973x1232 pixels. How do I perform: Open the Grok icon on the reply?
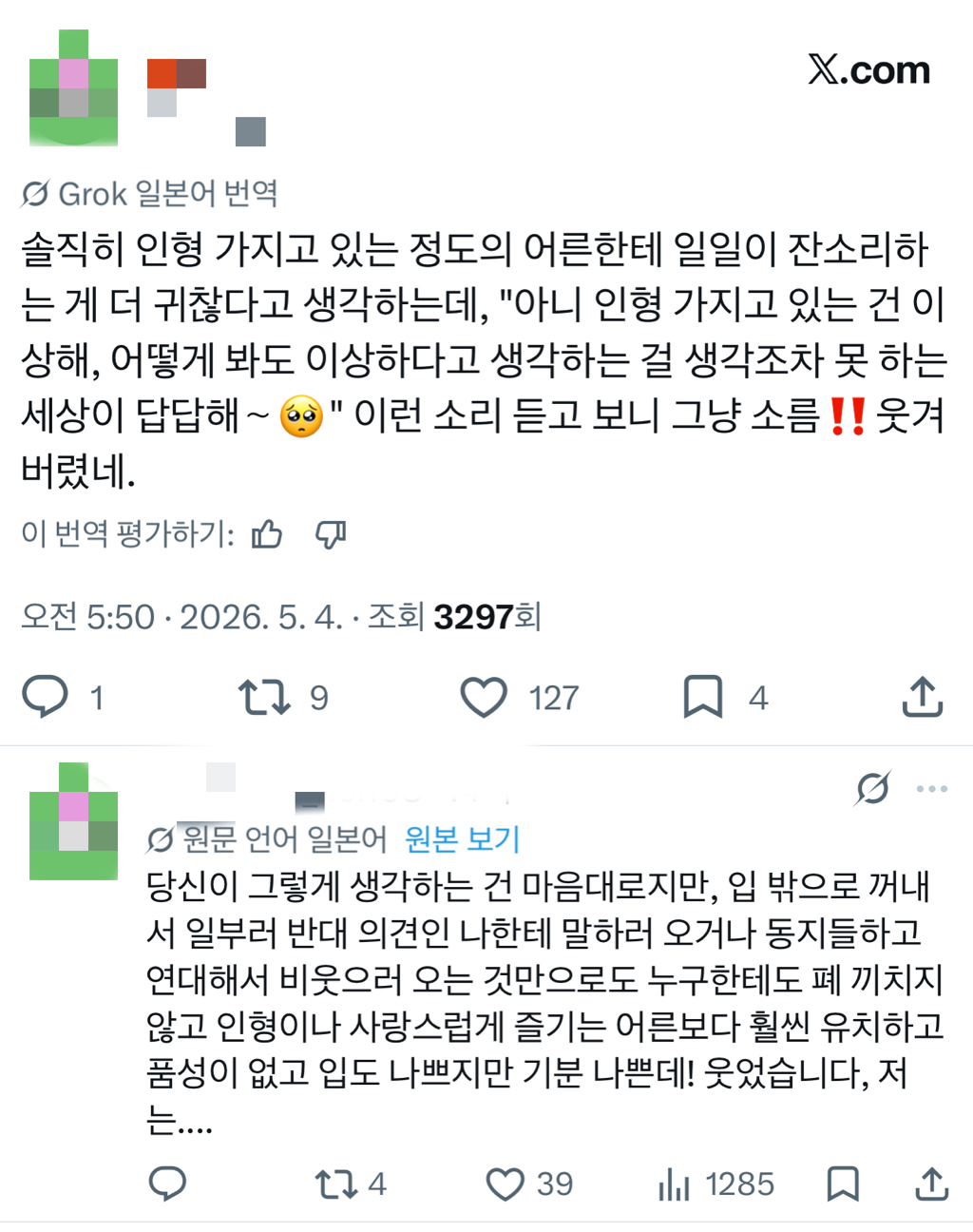coord(872,788)
